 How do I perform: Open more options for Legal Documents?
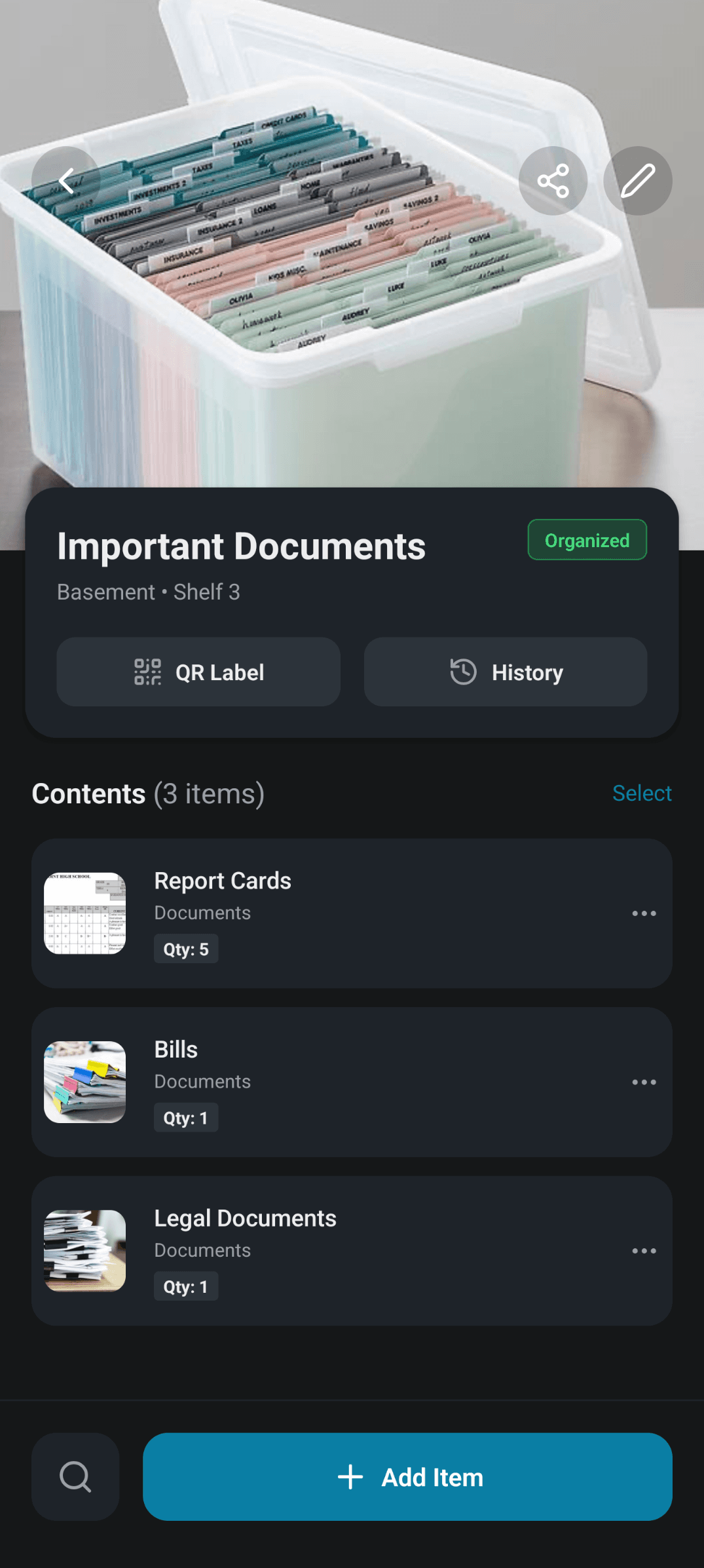[644, 1251]
